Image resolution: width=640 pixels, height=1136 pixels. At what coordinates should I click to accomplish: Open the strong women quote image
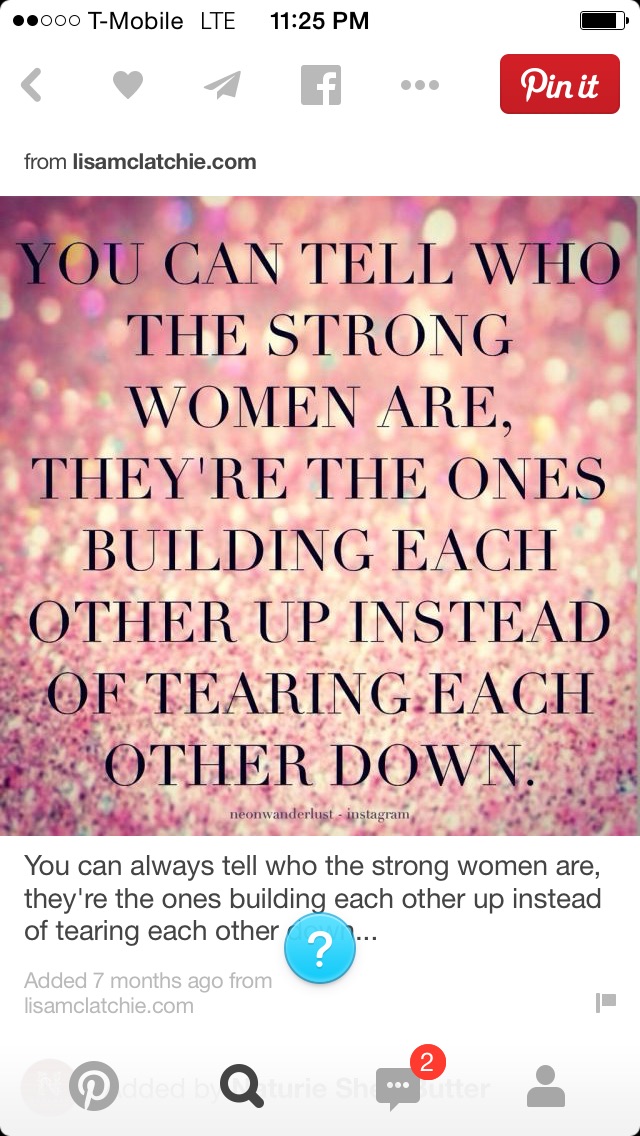[320, 515]
